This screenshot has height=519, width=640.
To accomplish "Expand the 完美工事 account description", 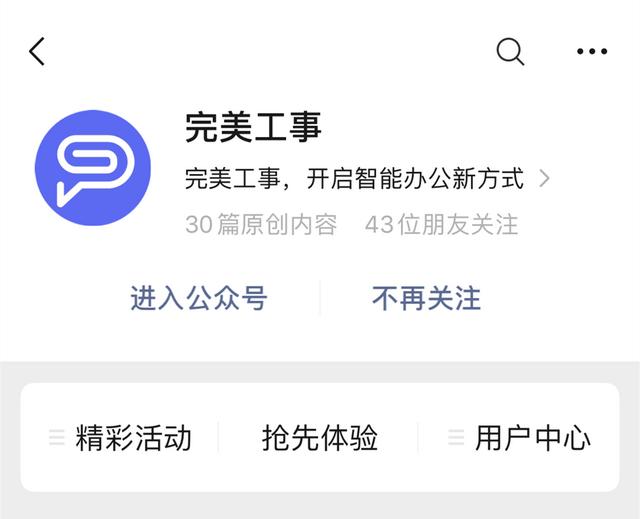I will tap(544, 179).
